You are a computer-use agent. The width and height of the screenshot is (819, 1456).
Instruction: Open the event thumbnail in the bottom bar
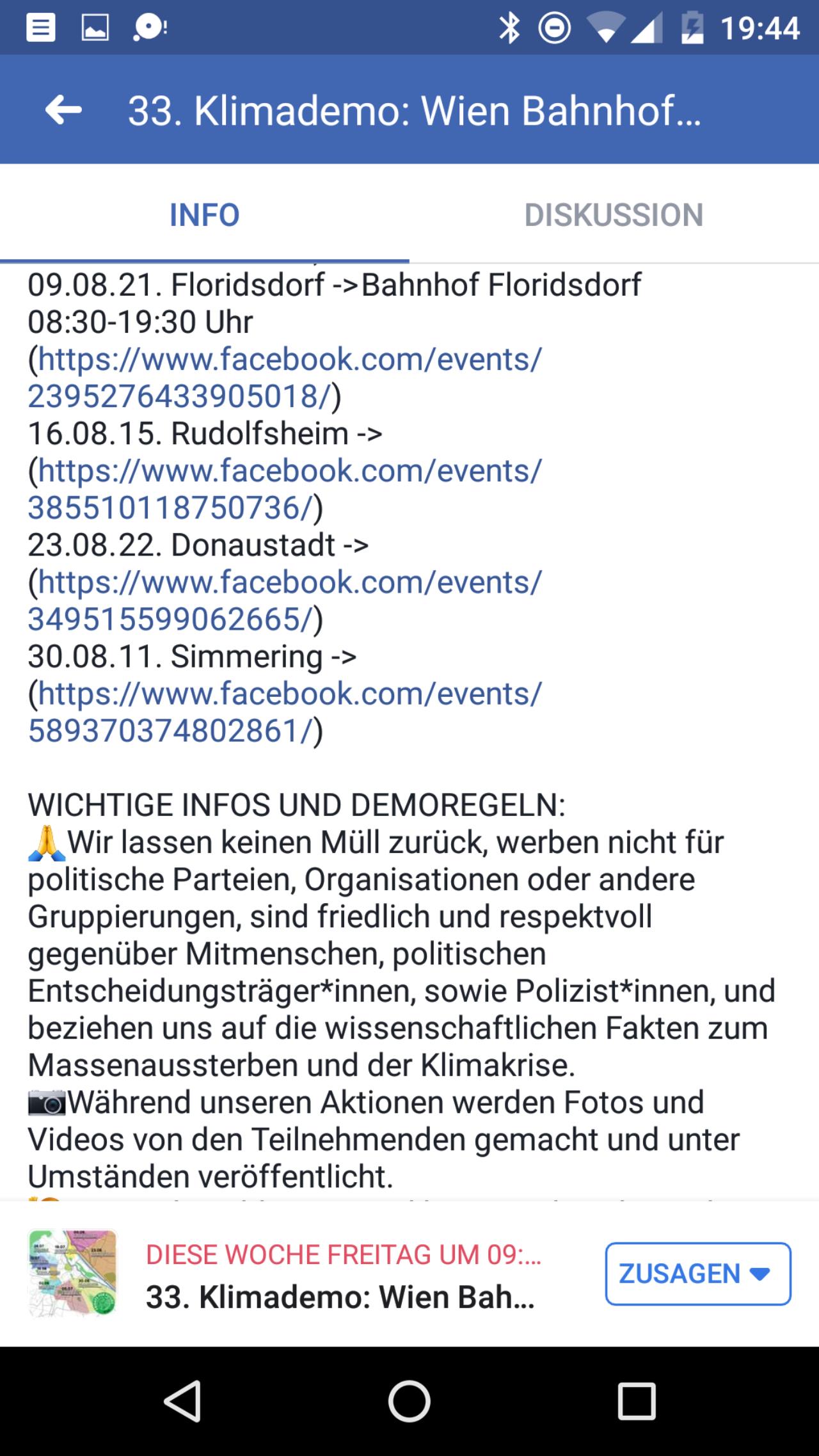(x=73, y=1273)
